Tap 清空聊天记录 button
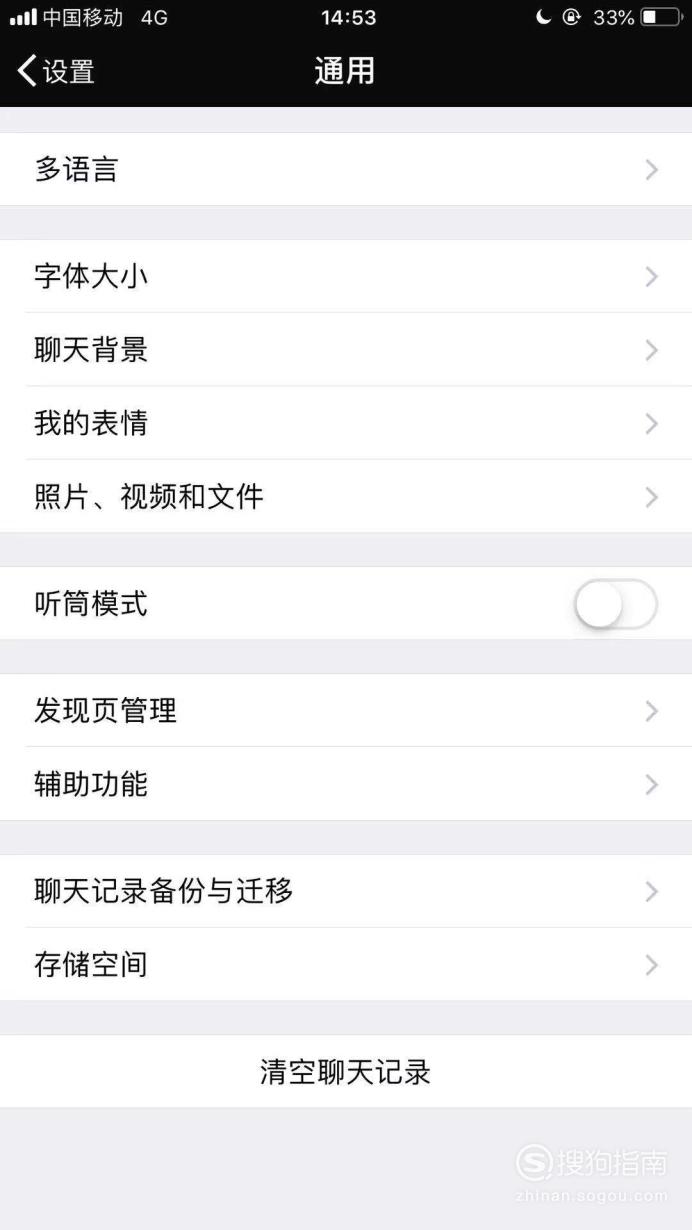This screenshot has height=1230, width=692. point(346,1072)
